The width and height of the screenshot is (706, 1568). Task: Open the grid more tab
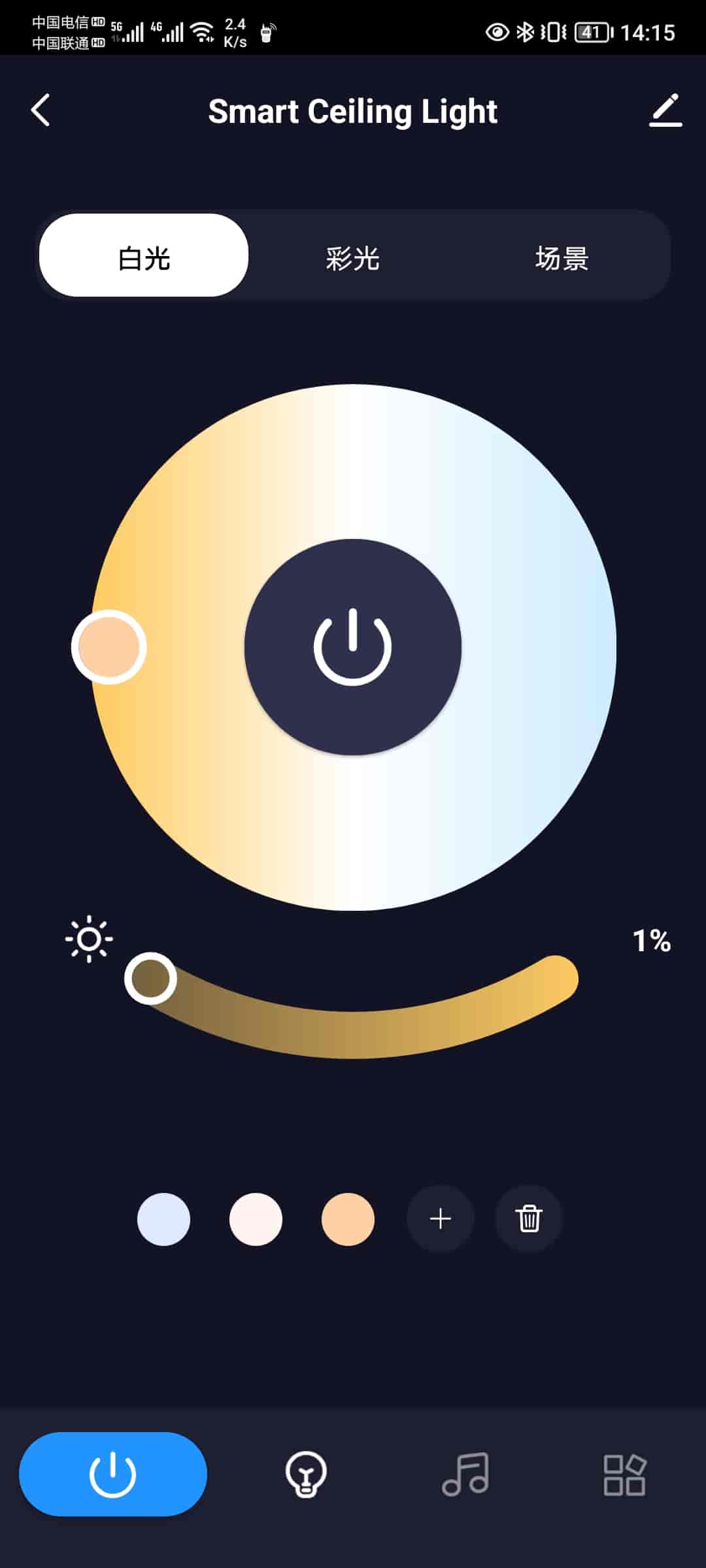[x=624, y=1475]
